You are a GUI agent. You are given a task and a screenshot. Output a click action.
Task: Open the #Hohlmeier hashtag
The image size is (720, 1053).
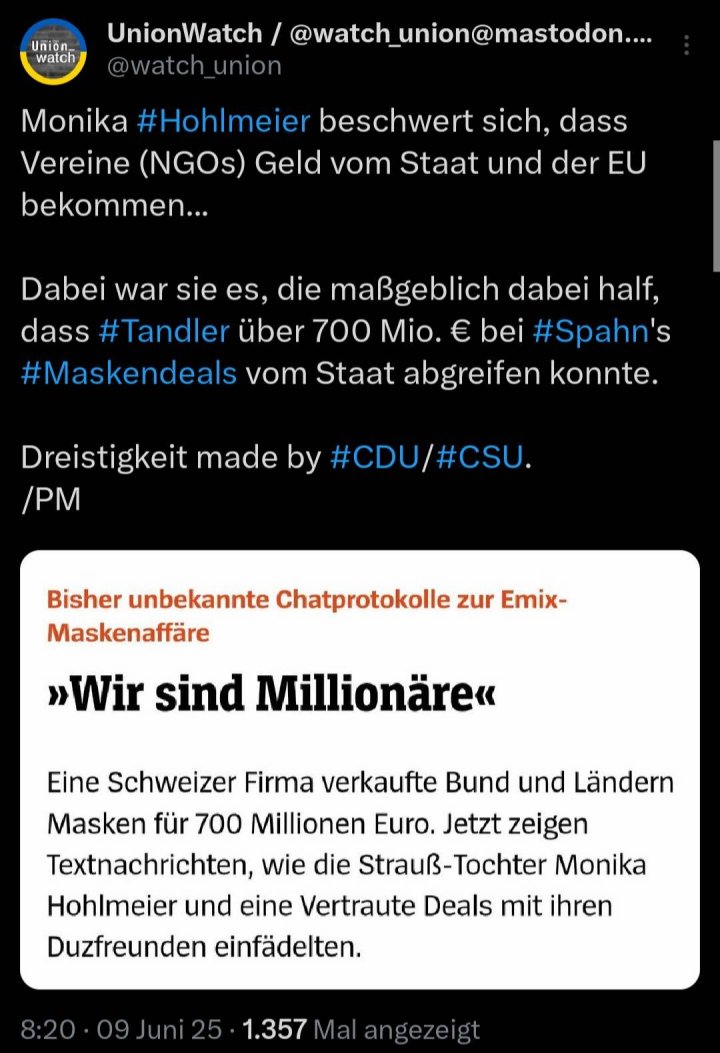(222, 122)
